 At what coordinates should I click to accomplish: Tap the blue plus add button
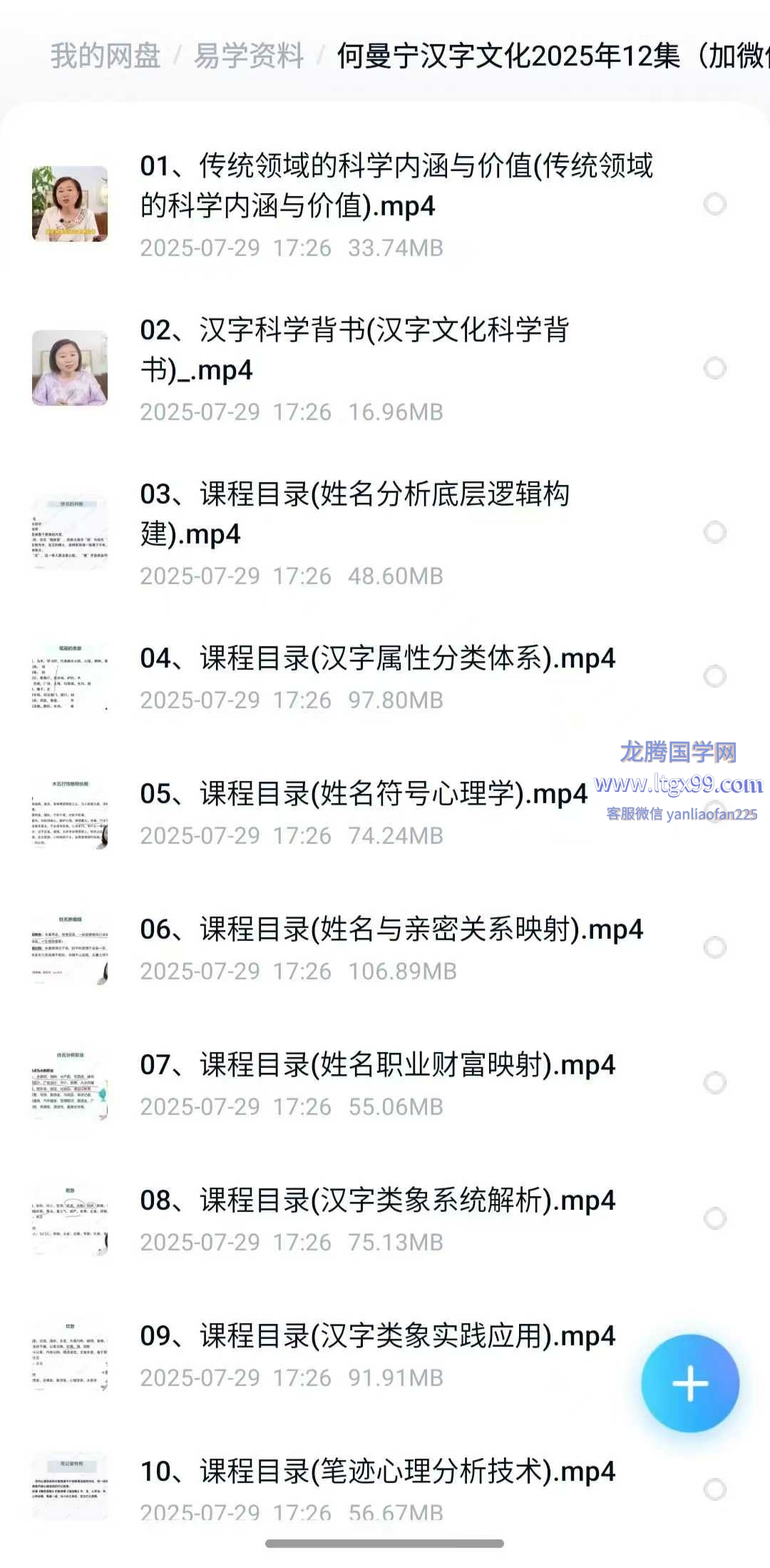pos(689,1383)
